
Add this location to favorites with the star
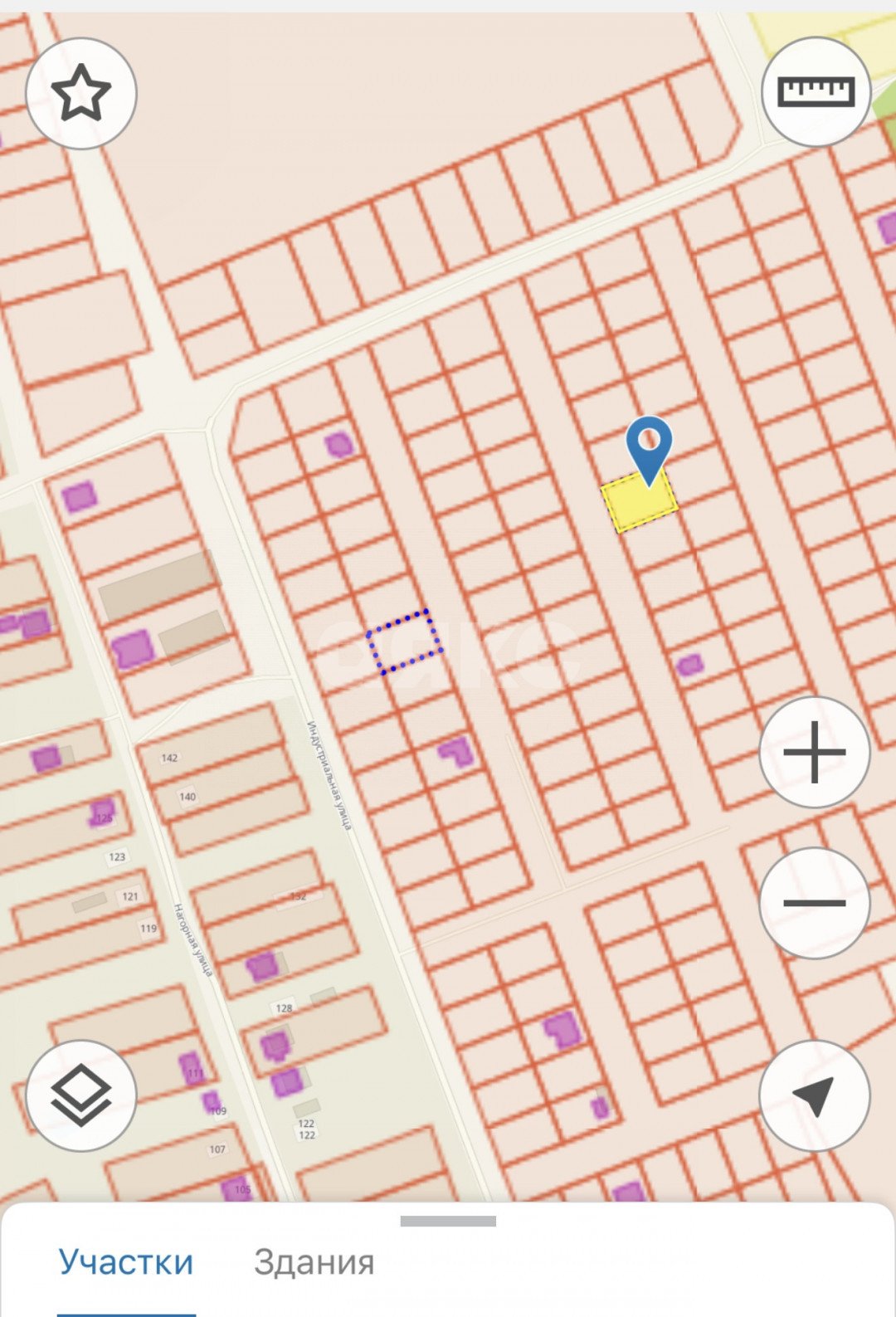80,94
